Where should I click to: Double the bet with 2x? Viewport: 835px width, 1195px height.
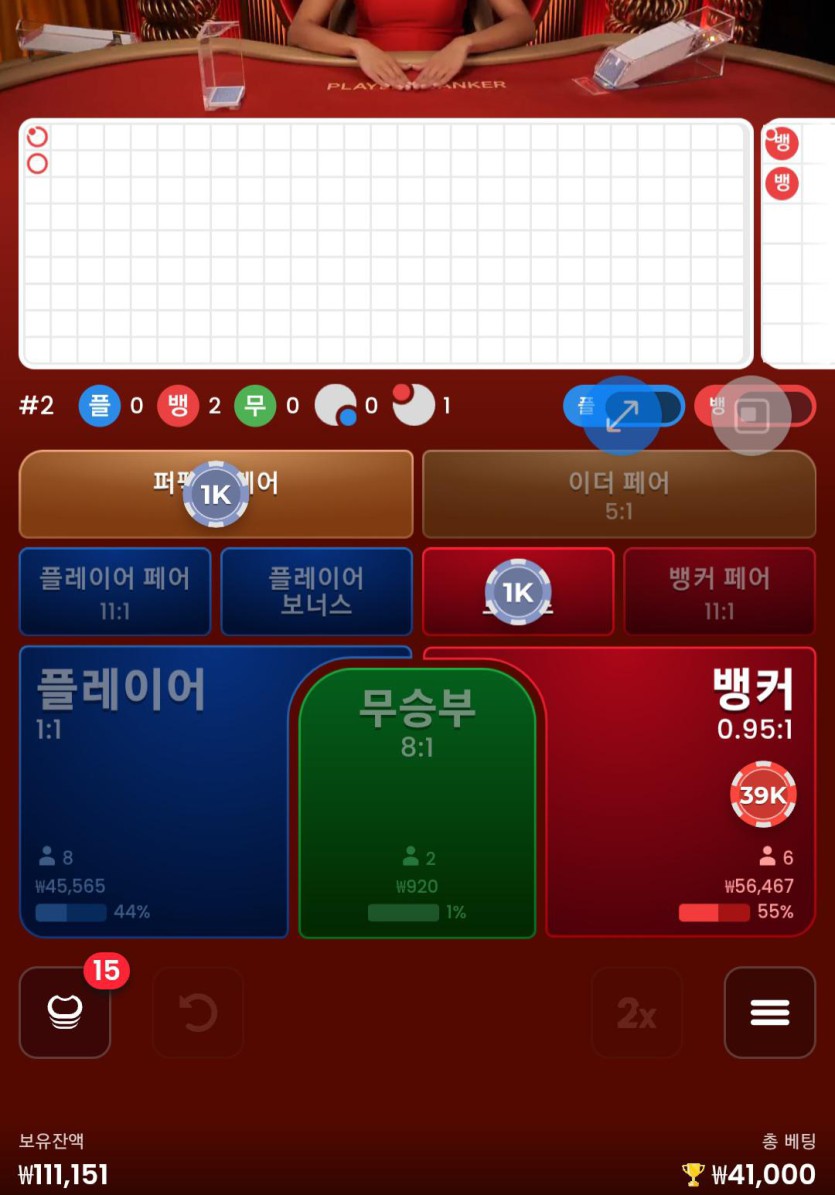pos(636,1012)
